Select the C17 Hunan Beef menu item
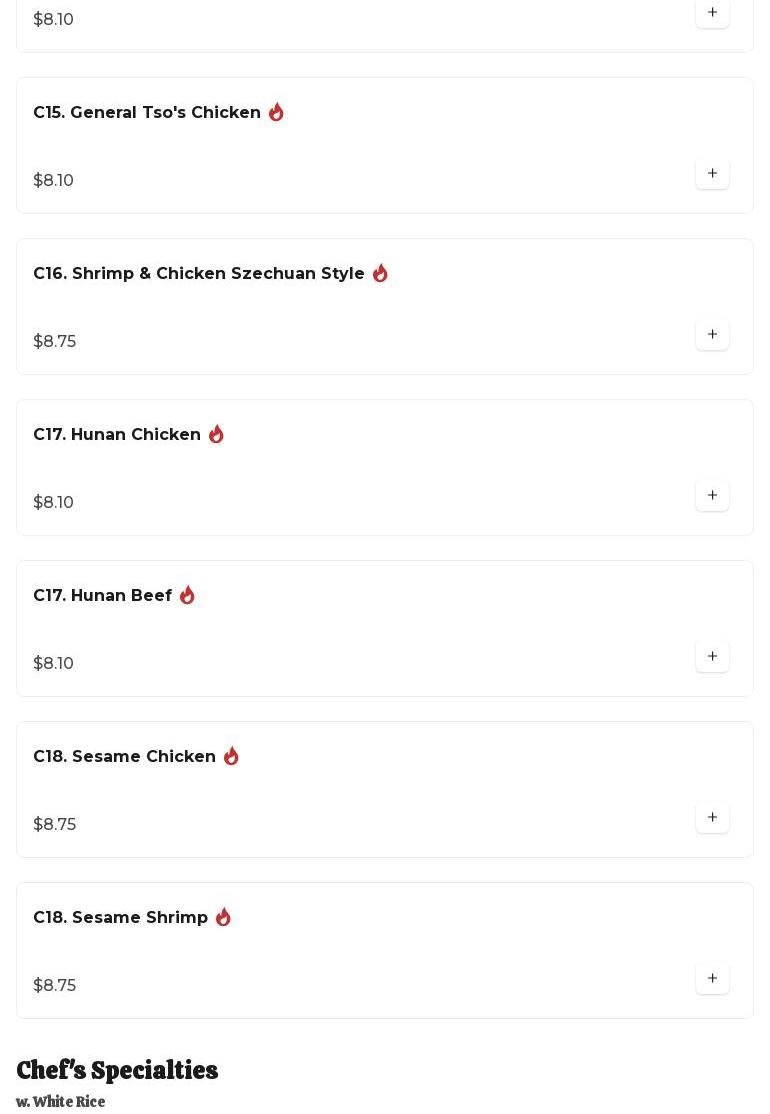770x1114 pixels. coord(103,596)
